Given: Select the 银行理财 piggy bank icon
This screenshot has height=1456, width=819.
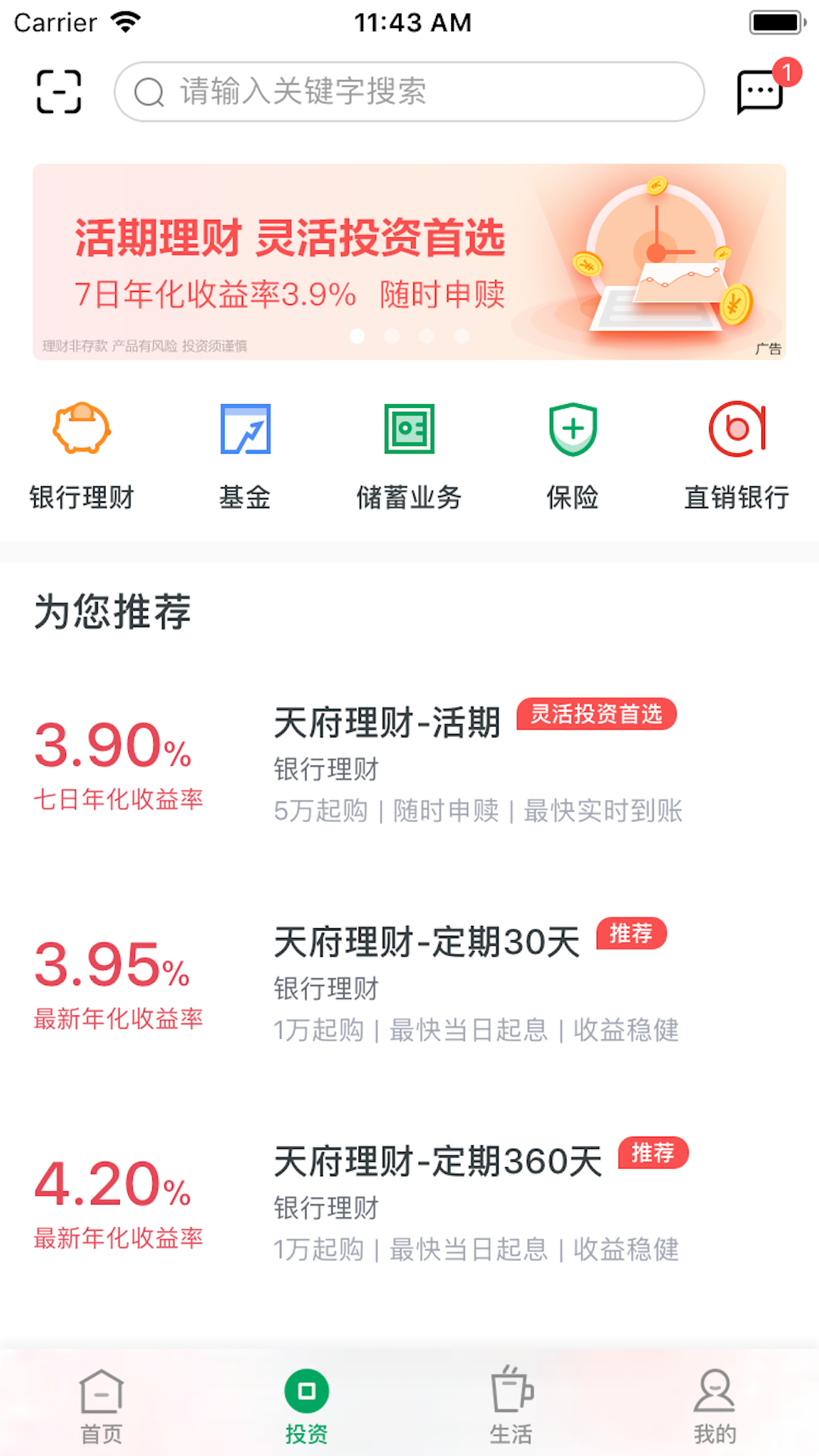Looking at the screenshot, I should [x=81, y=430].
